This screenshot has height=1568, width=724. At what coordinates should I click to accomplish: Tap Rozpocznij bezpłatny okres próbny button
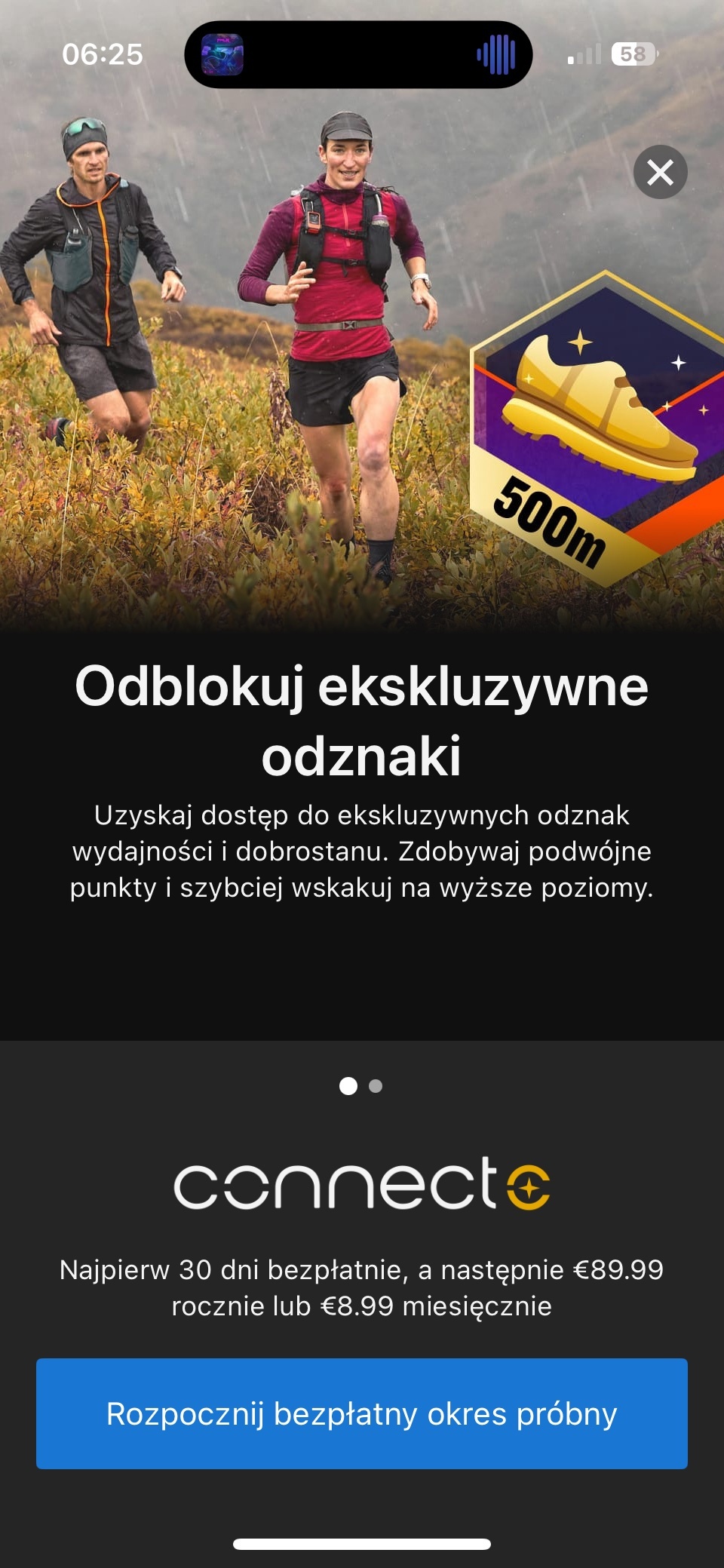coord(362,1413)
